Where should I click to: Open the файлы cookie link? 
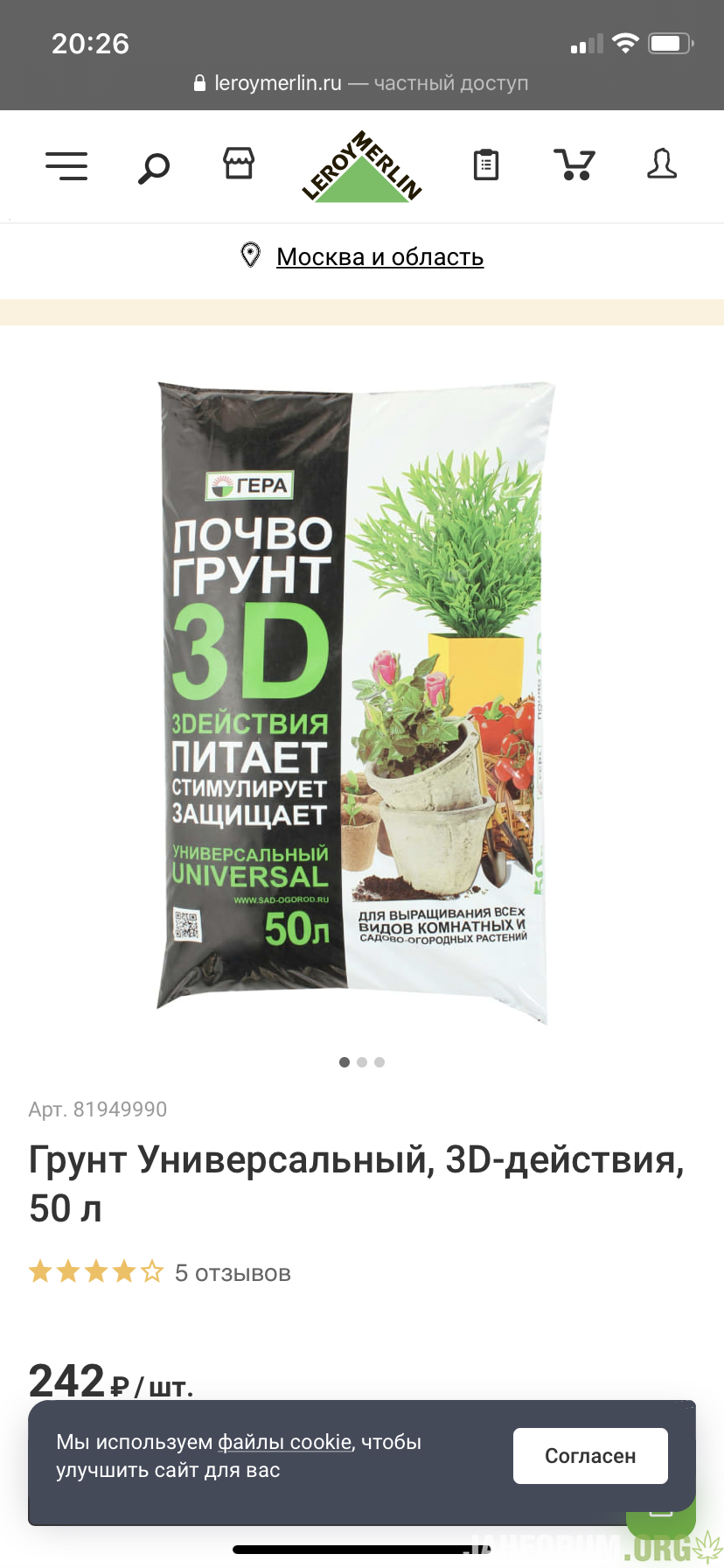(x=285, y=1441)
